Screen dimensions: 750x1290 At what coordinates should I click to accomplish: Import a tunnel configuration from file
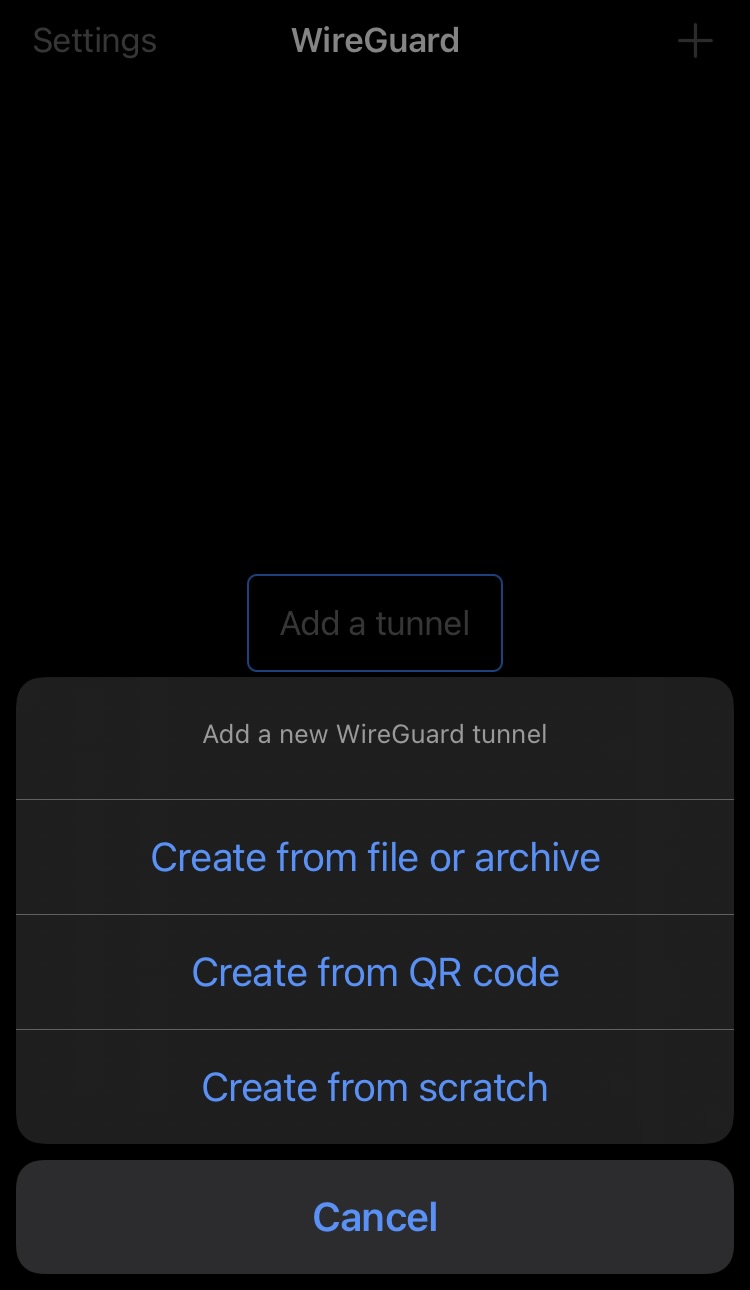(375, 857)
